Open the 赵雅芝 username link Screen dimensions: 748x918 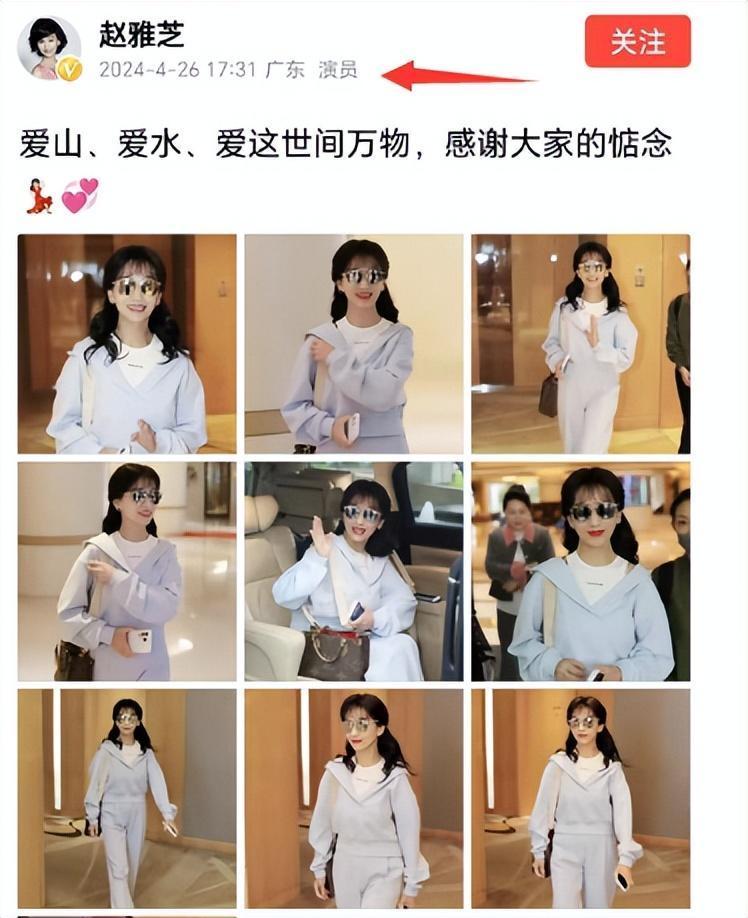(x=141, y=35)
